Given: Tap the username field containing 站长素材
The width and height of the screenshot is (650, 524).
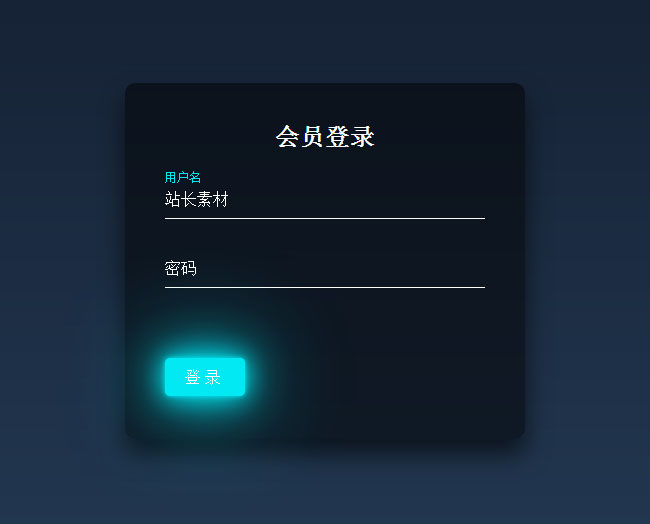Looking at the screenshot, I should point(324,200).
